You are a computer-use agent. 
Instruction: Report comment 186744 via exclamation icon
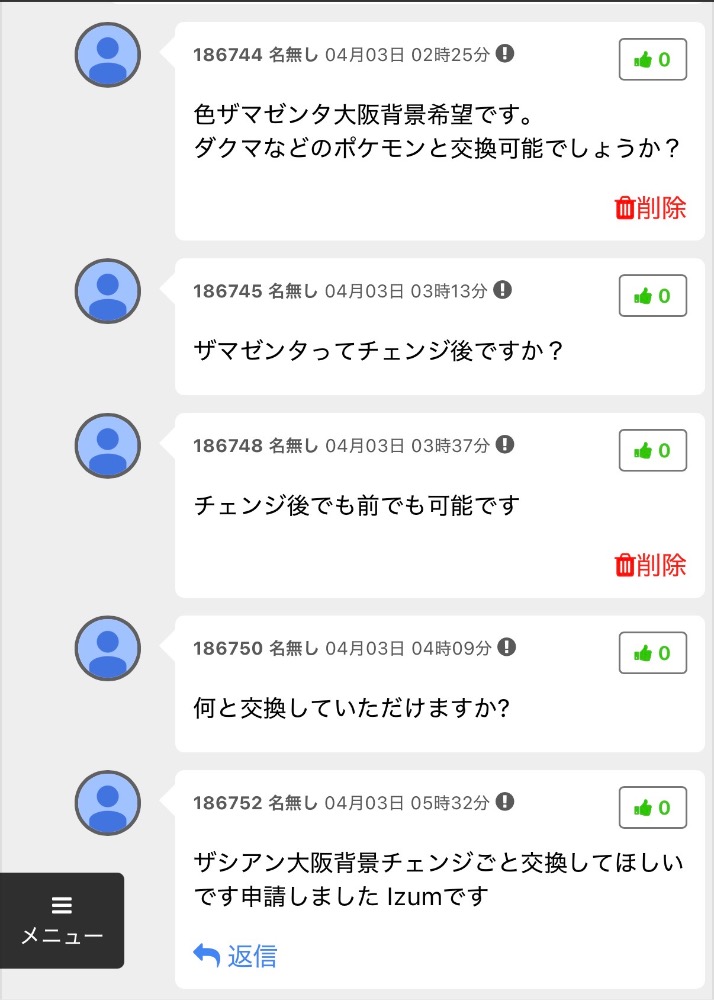(505, 54)
